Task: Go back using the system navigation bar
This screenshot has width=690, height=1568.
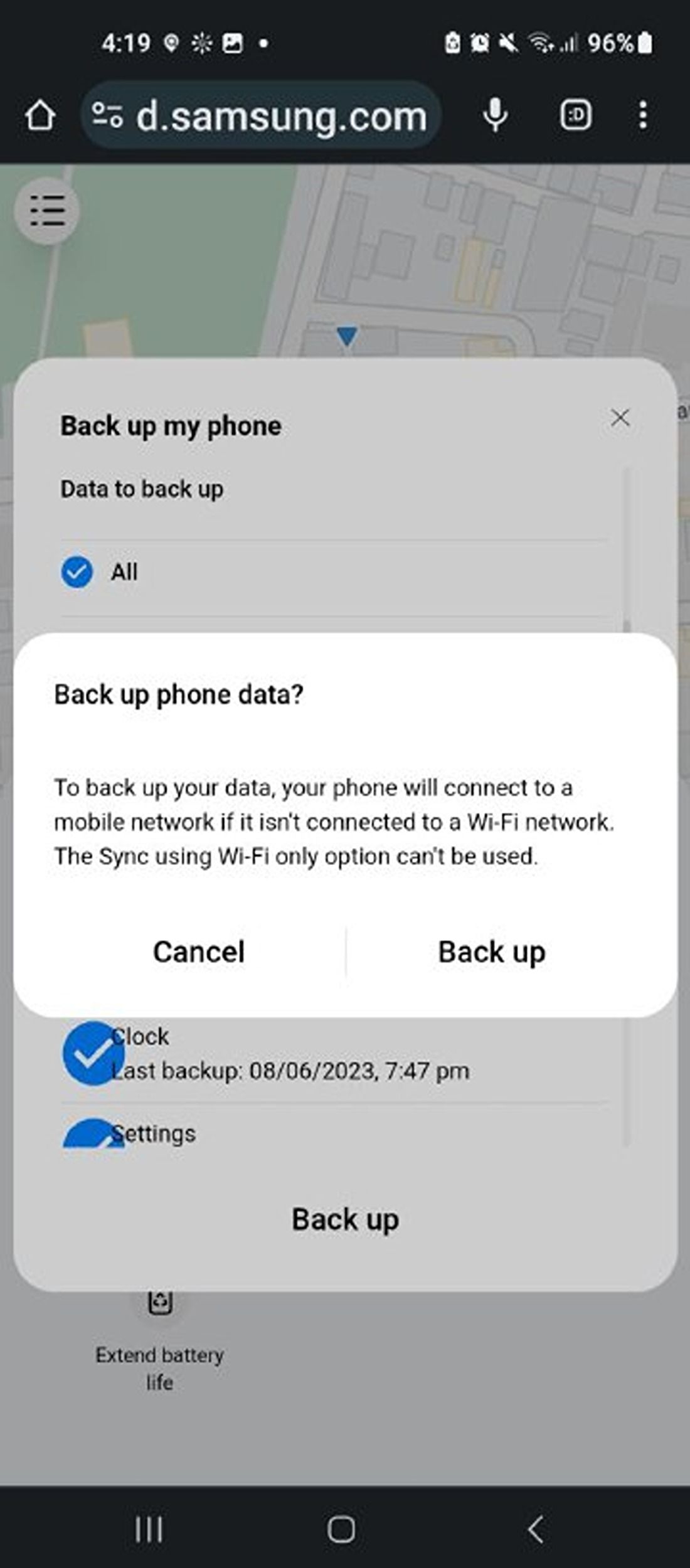Action: [x=535, y=1529]
